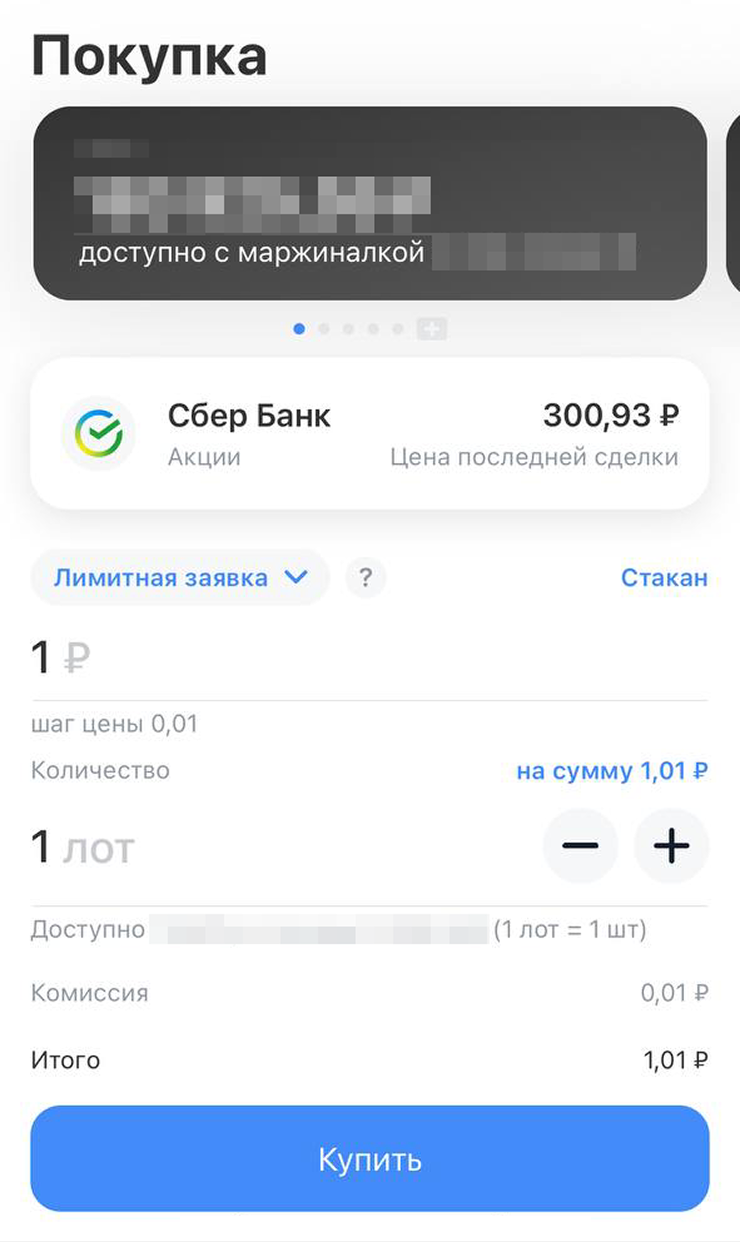Confirm purchase with Купить button
The width and height of the screenshot is (740, 1242).
coord(370,1159)
